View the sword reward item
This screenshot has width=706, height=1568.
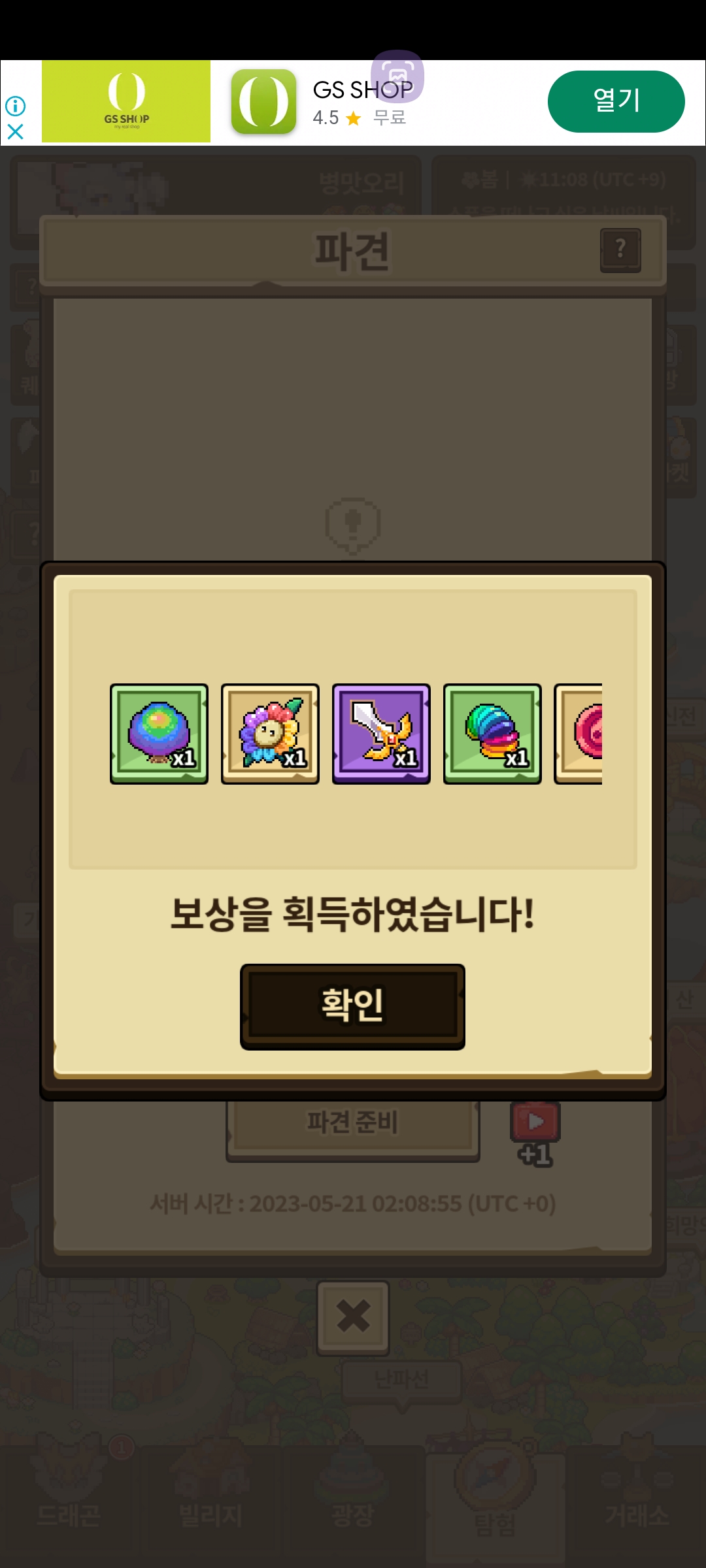click(381, 734)
